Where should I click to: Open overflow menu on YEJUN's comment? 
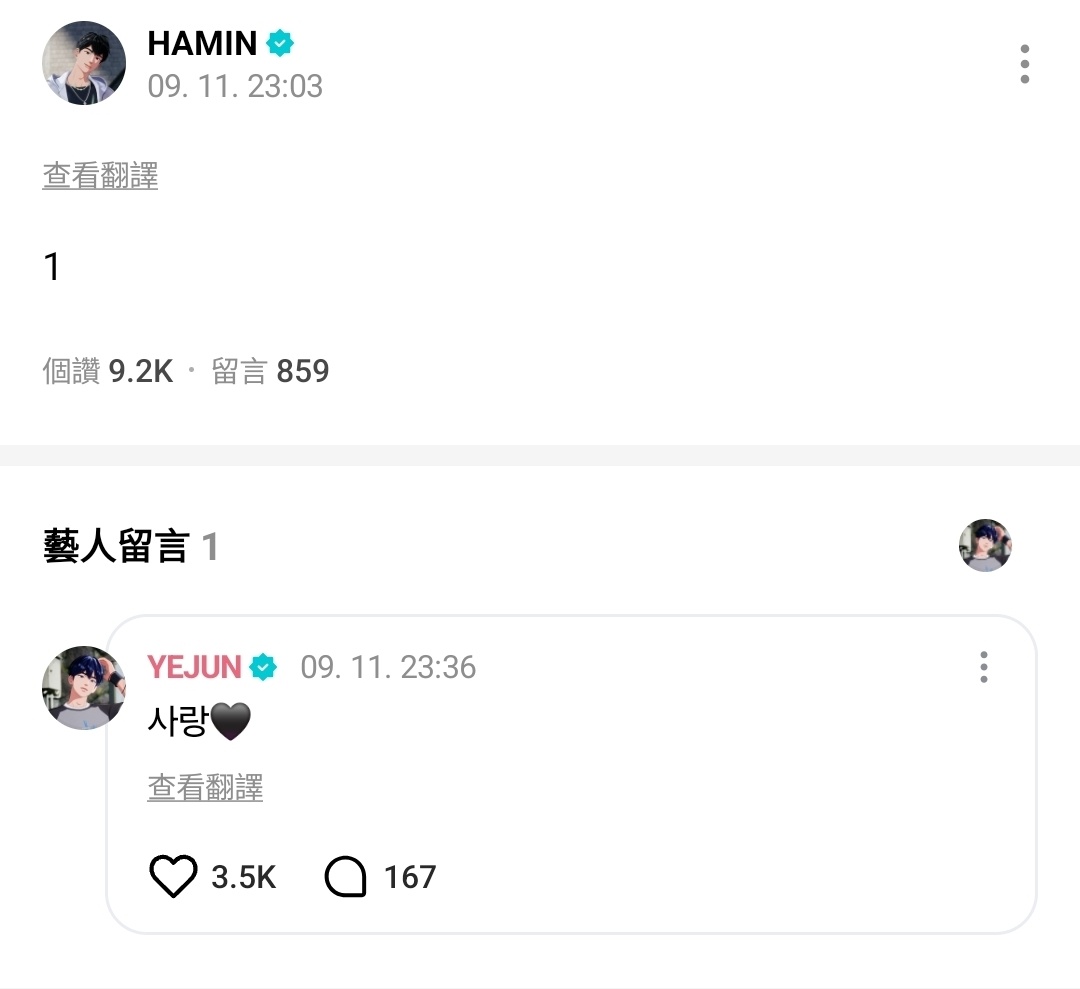984,667
